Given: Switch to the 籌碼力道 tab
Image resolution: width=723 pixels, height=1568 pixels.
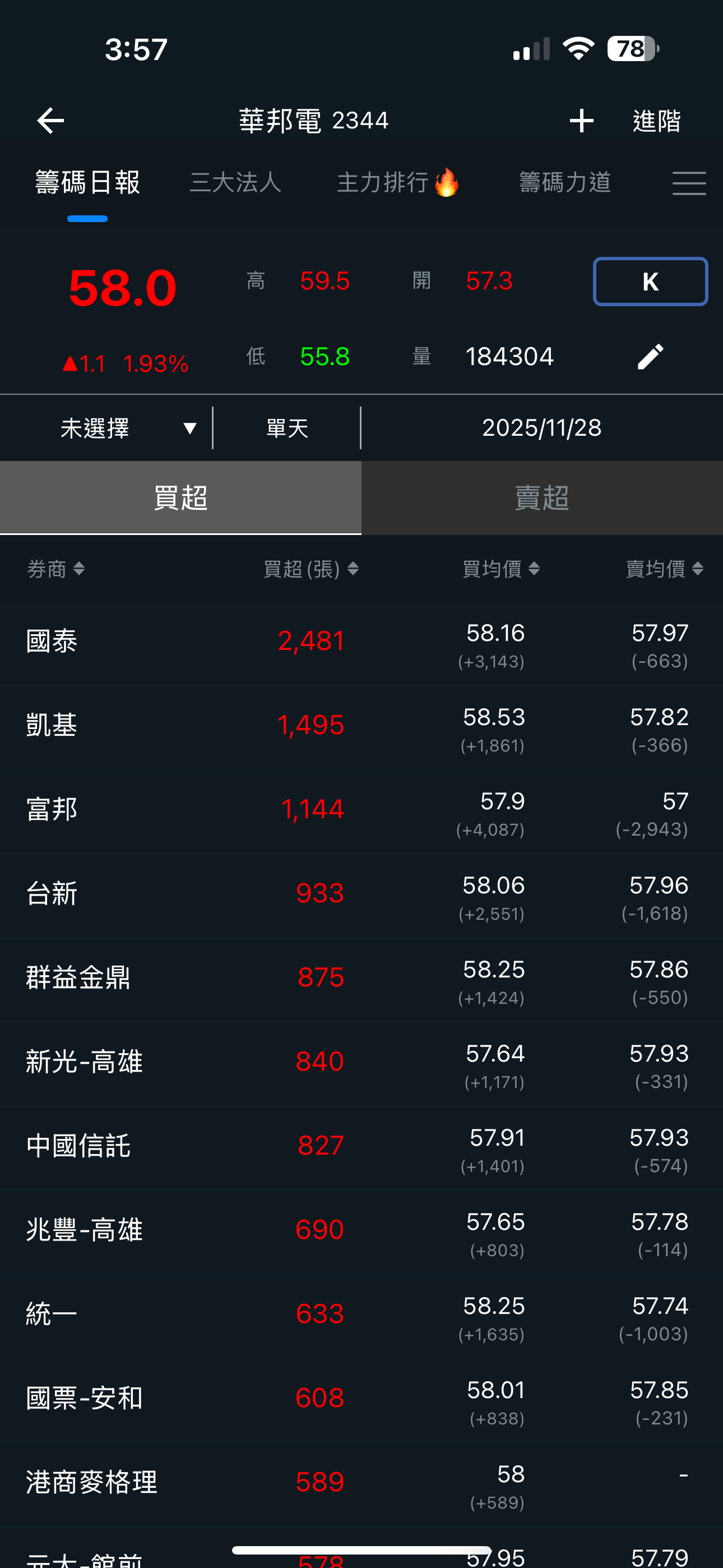Looking at the screenshot, I should [x=565, y=183].
